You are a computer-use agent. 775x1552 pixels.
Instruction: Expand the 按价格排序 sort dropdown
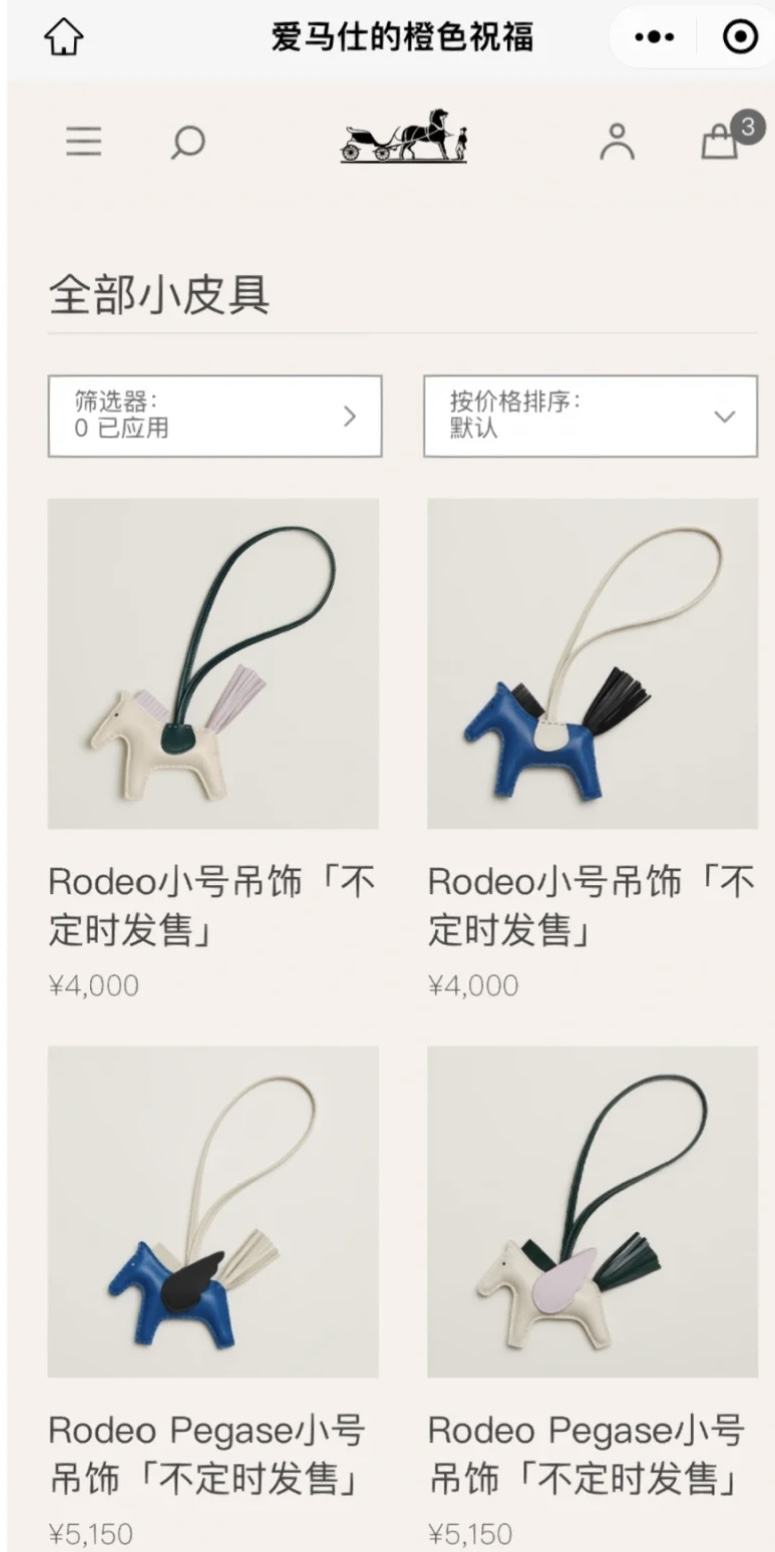590,416
